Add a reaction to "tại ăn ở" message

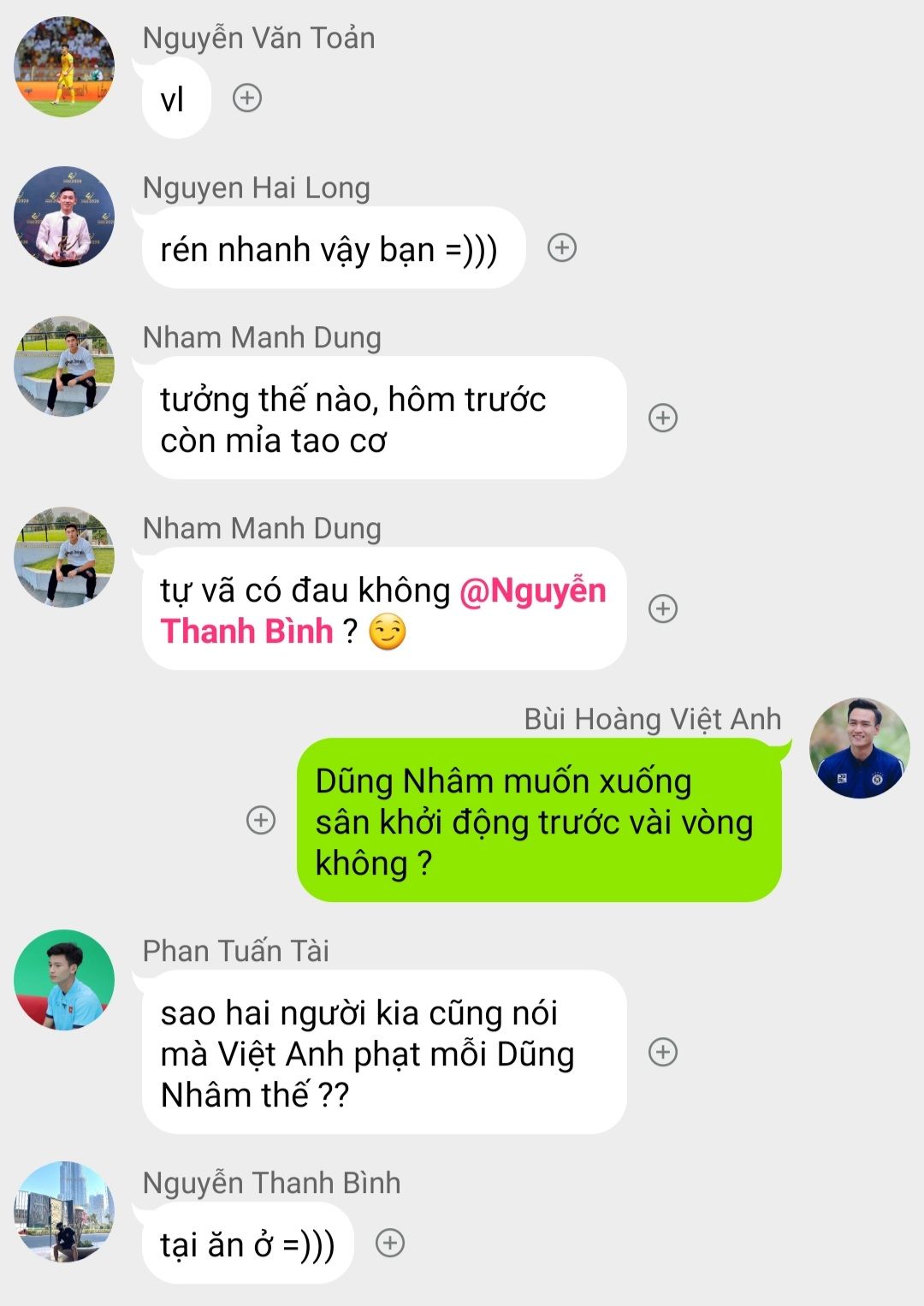tap(390, 1243)
